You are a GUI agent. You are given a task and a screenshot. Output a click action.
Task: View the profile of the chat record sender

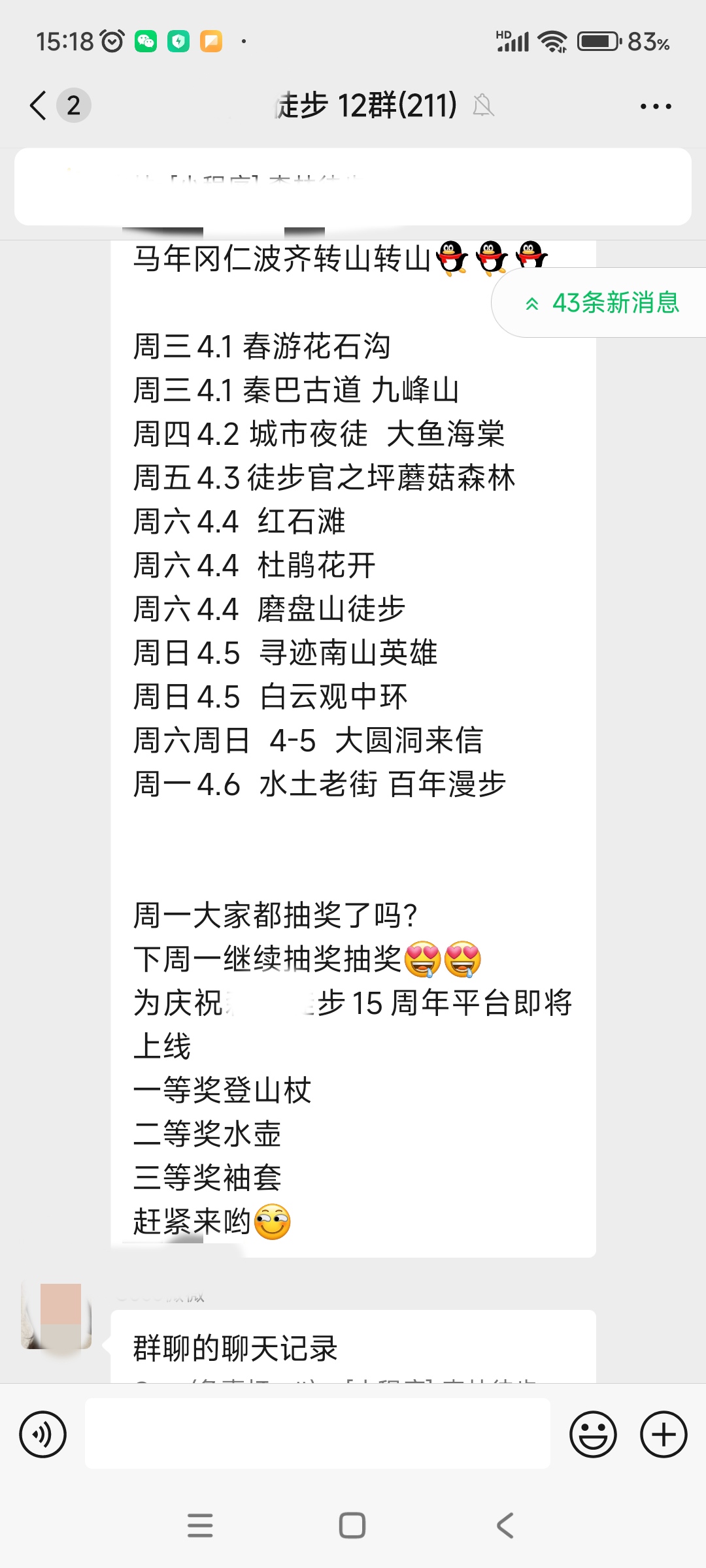pos(56,1316)
